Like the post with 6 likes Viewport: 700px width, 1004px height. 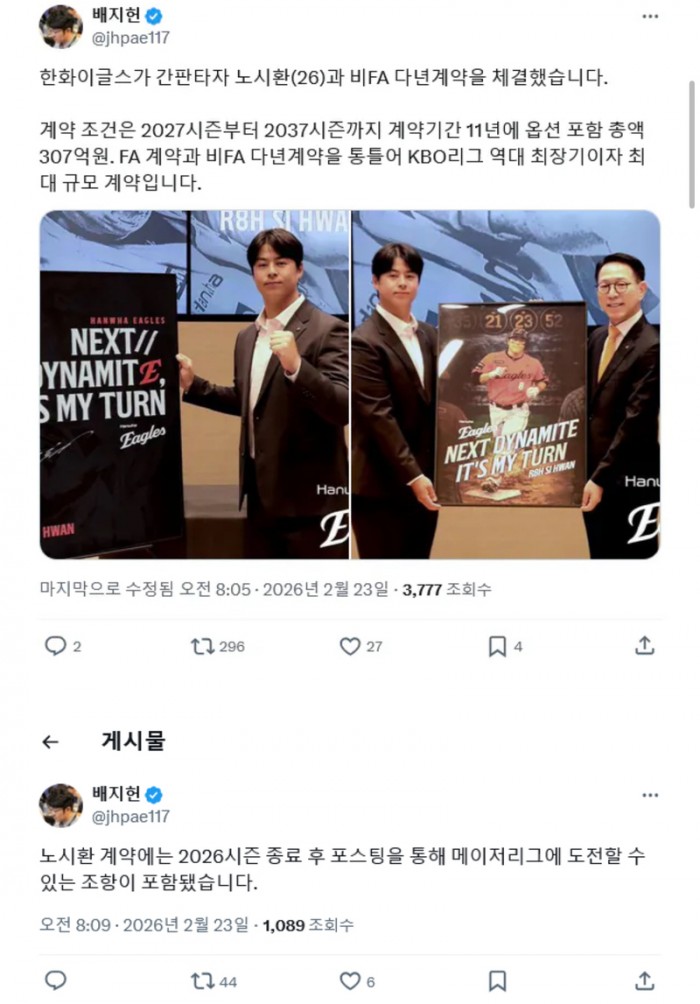350,980
